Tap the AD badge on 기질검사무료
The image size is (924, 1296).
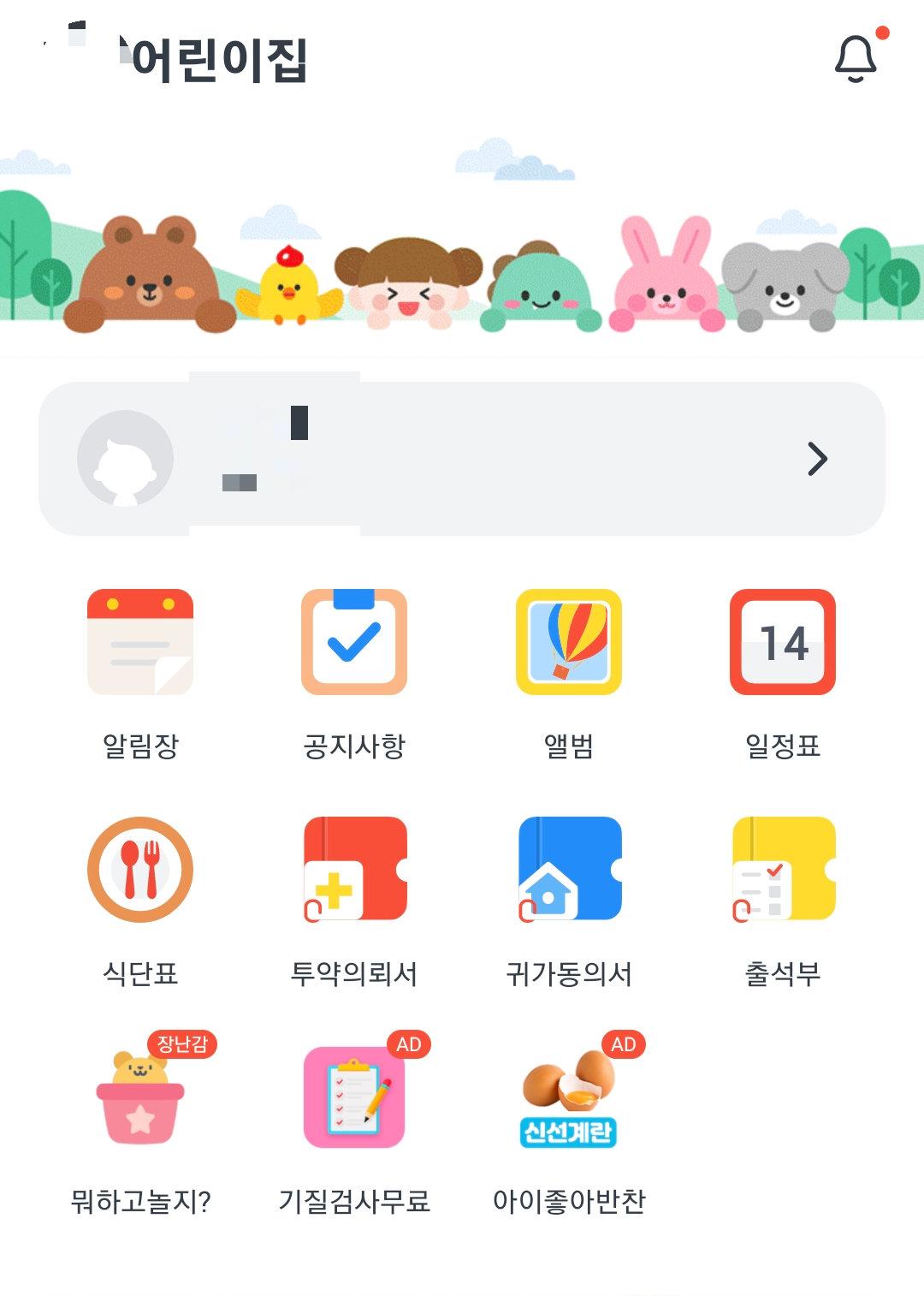coord(409,1046)
